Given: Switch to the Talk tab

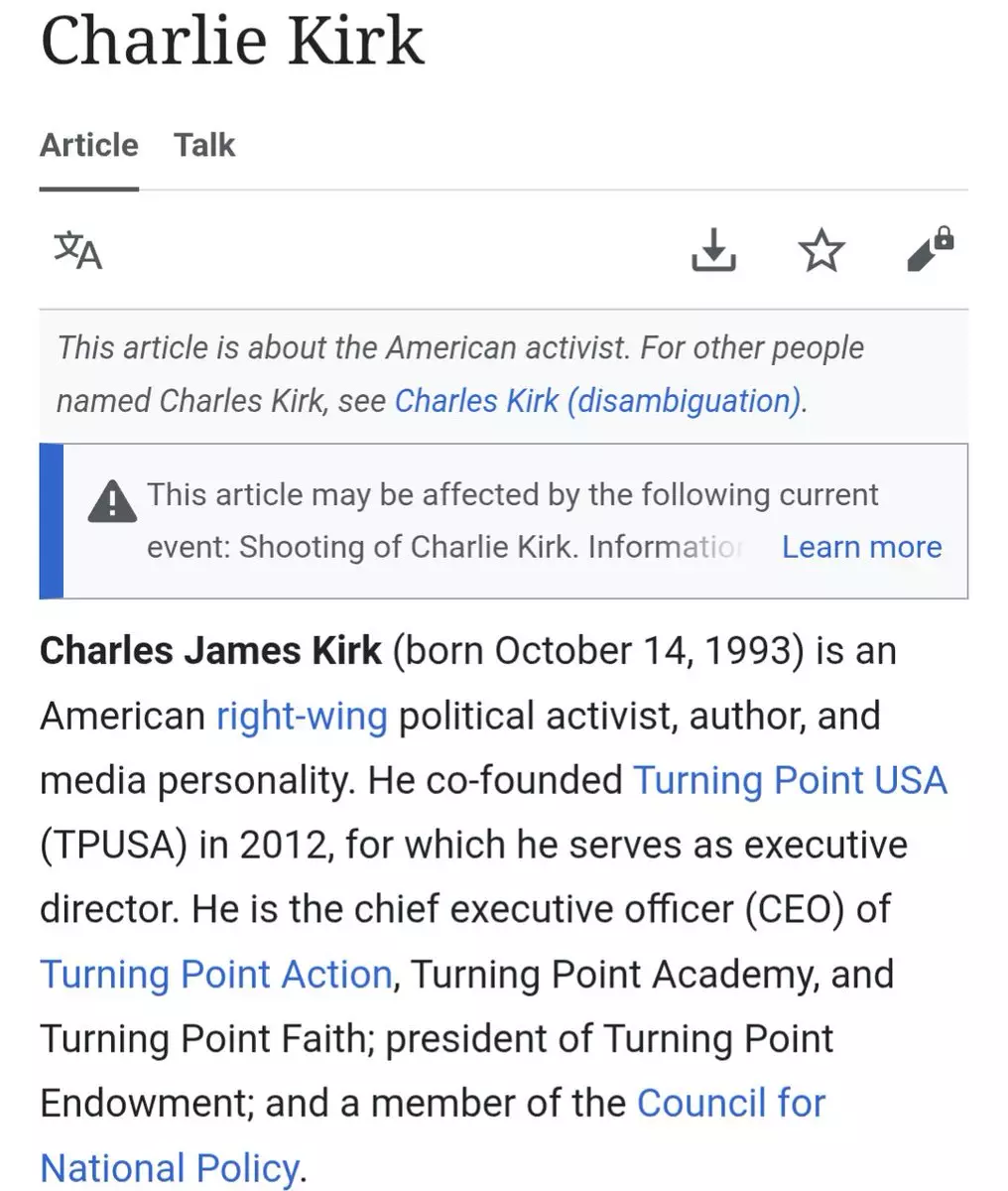Looking at the screenshot, I should coord(204,145).
